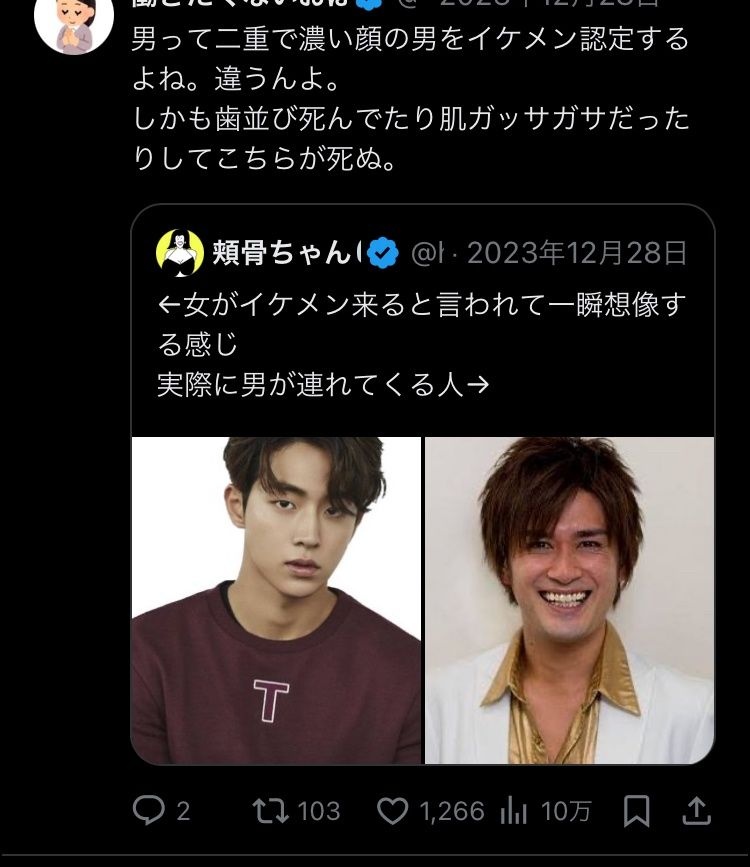This screenshot has width=750, height=867.
Task: View analytics showing 10万 views
Action: point(513,810)
